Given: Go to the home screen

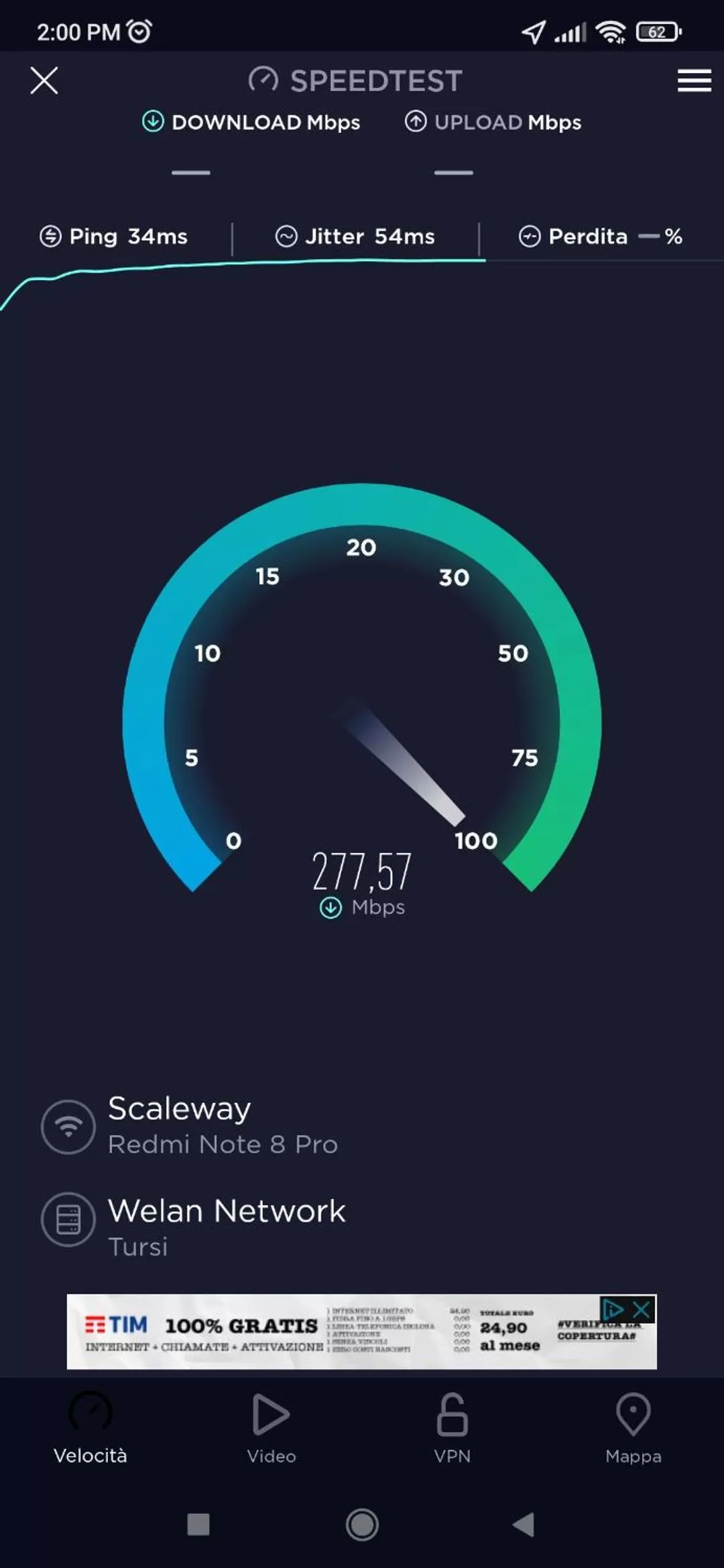Looking at the screenshot, I should coord(362,1524).
